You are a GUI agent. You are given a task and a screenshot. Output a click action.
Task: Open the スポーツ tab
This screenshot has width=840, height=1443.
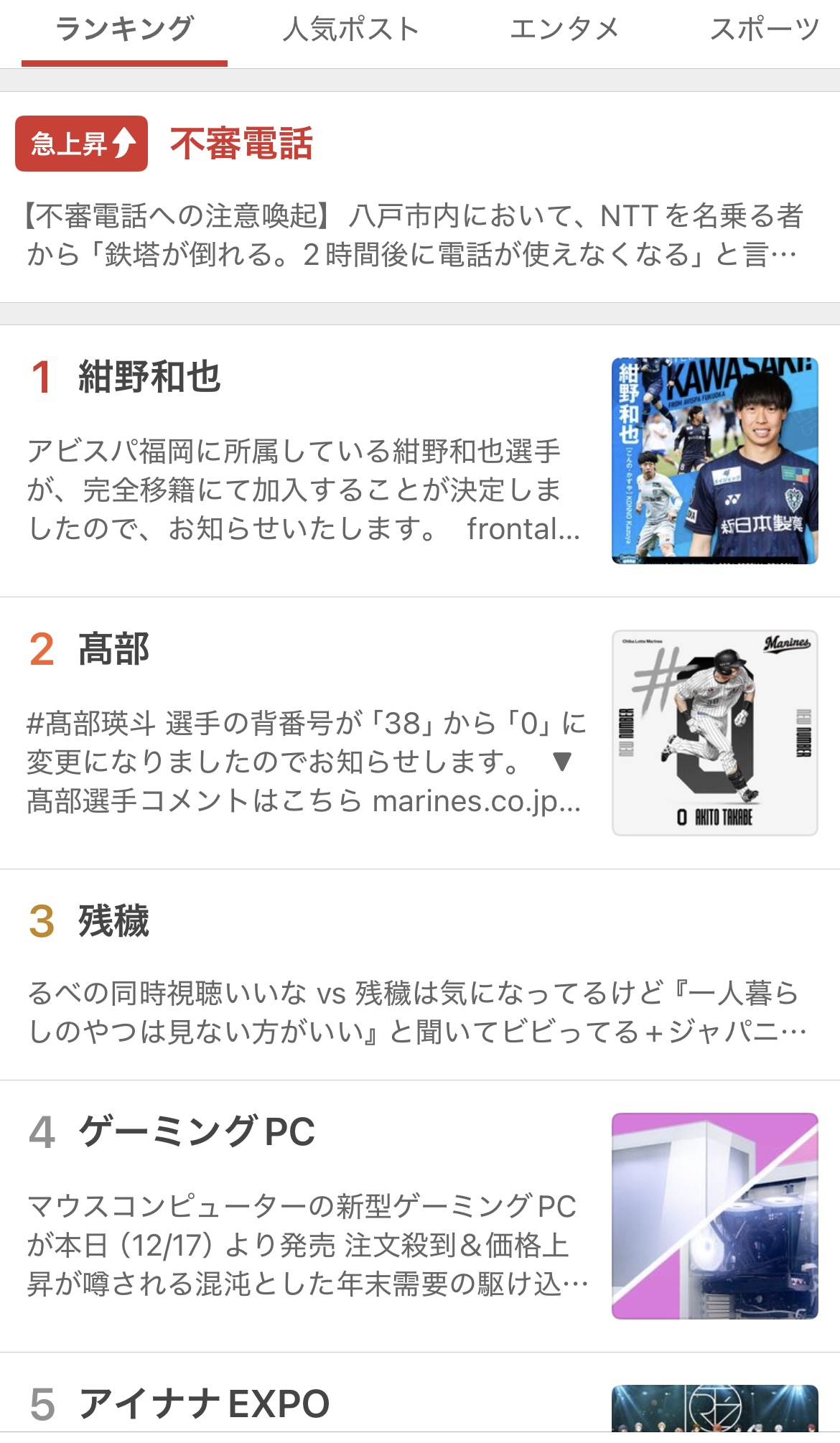(764, 30)
